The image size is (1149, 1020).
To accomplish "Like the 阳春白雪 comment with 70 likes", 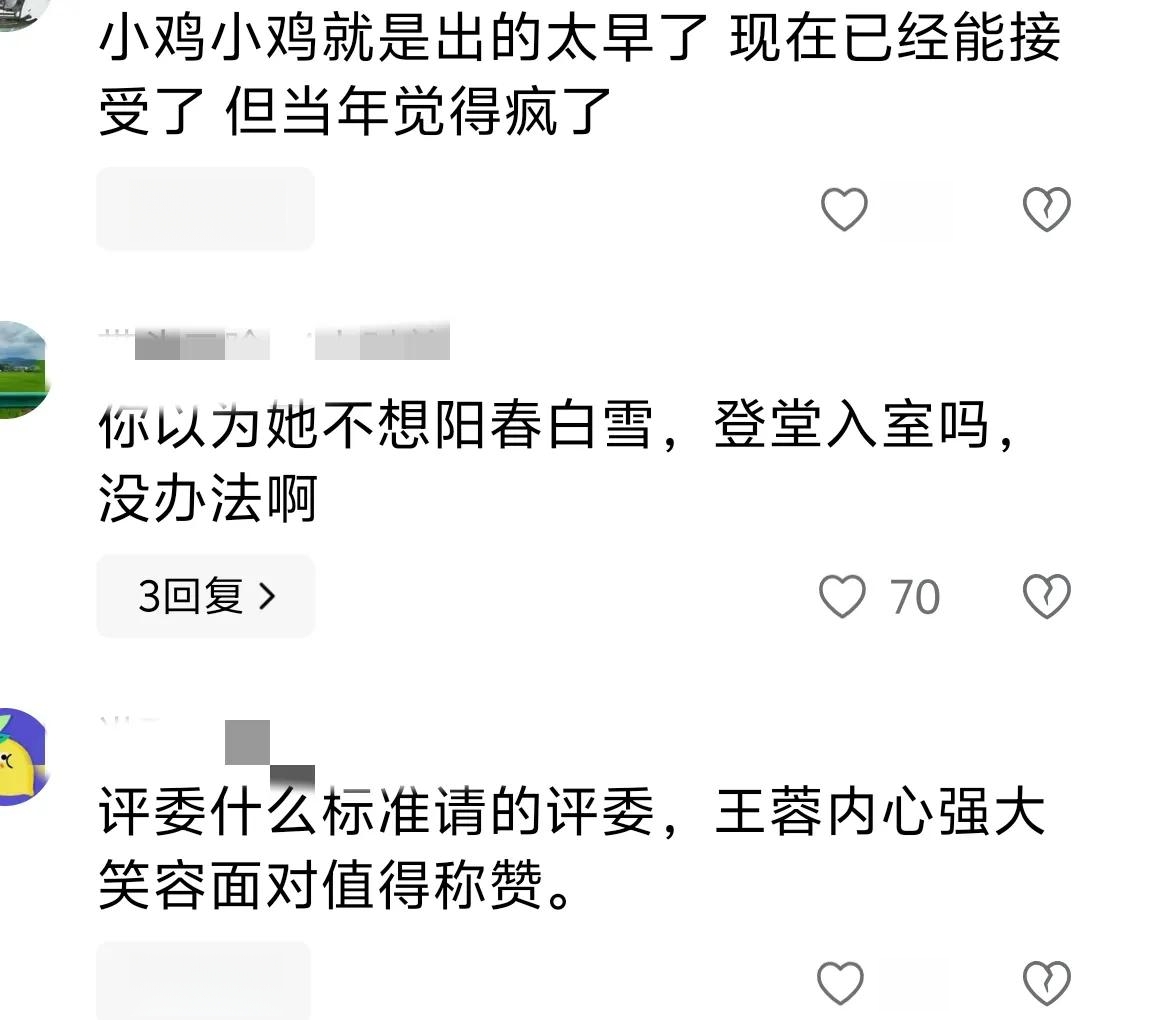I will [x=843, y=596].
